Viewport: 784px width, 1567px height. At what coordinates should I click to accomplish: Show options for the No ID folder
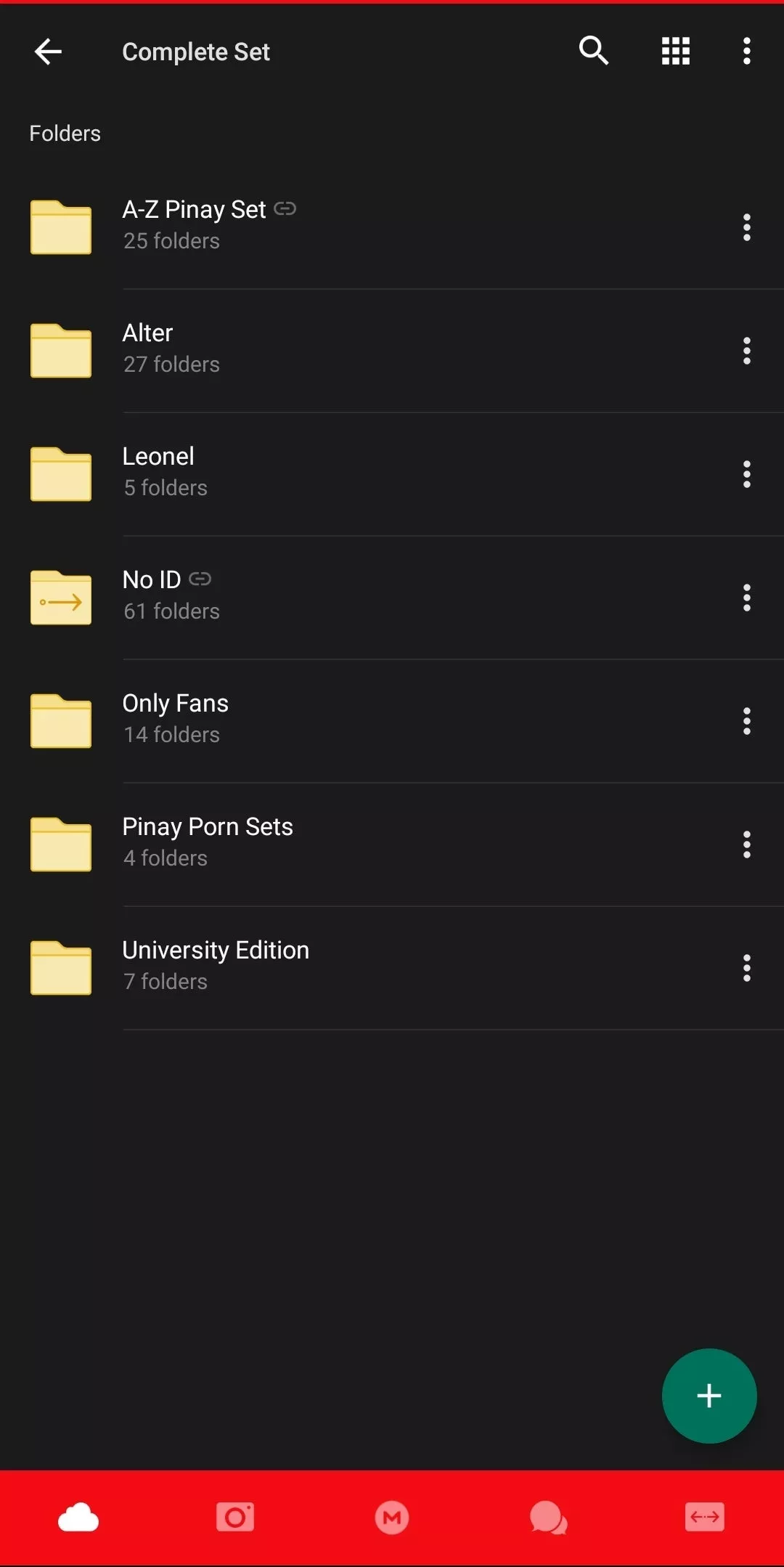coord(746,598)
